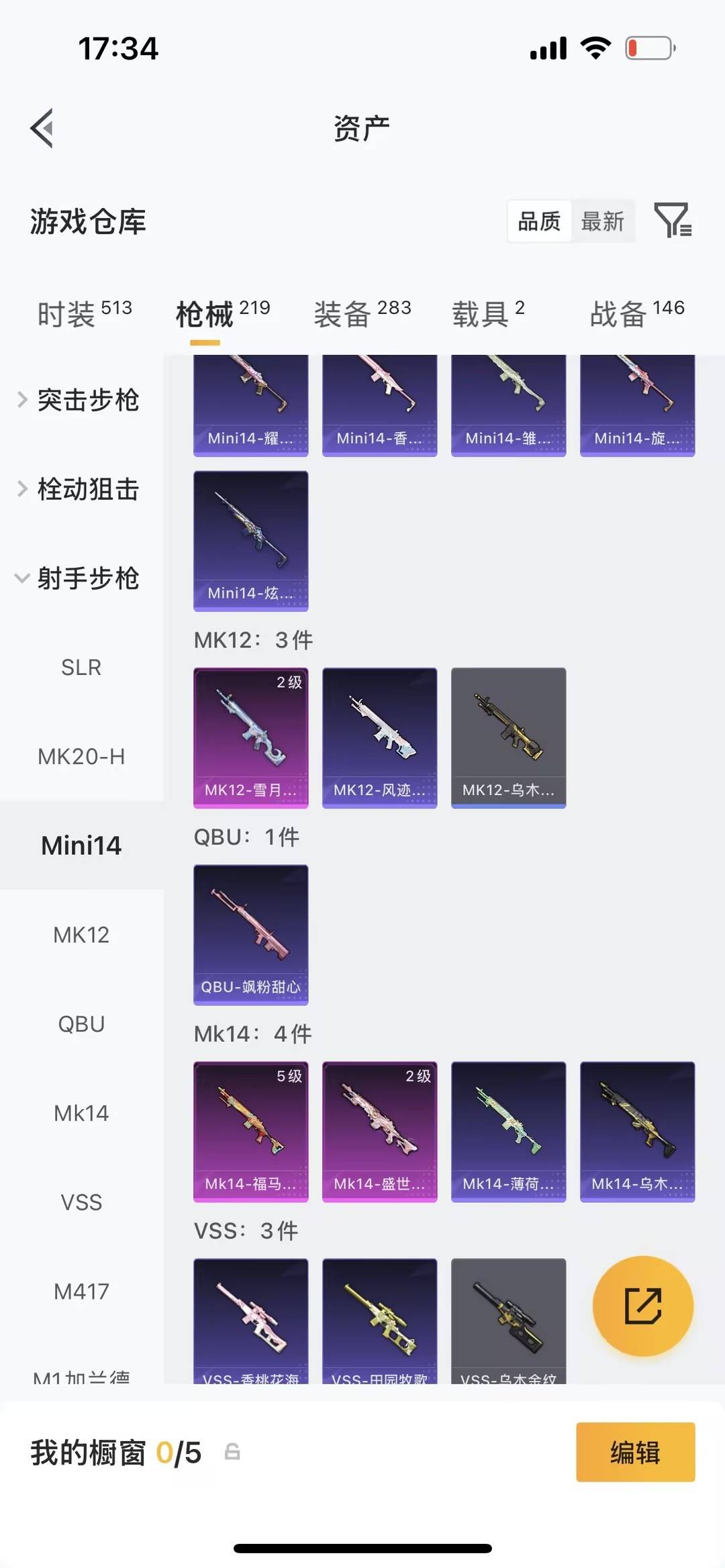
Task: Select VSS in the sidebar list
Action: coord(81,1202)
